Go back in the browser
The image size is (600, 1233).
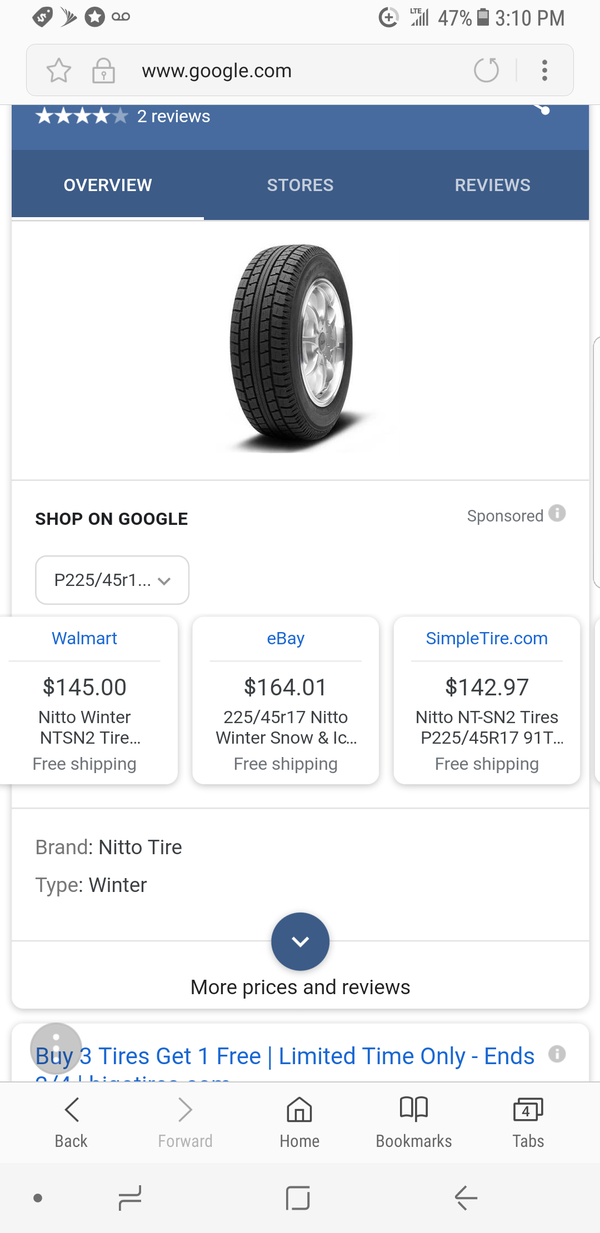pyautogui.click(x=71, y=1122)
